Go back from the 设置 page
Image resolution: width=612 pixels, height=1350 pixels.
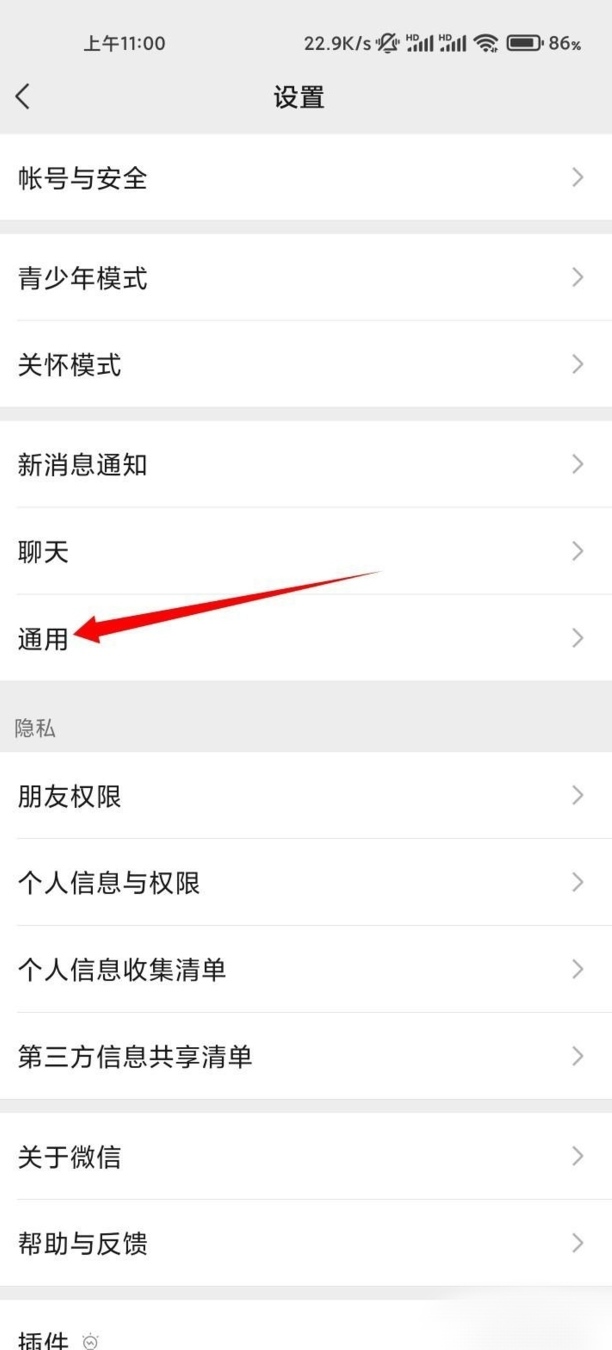[24, 97]
